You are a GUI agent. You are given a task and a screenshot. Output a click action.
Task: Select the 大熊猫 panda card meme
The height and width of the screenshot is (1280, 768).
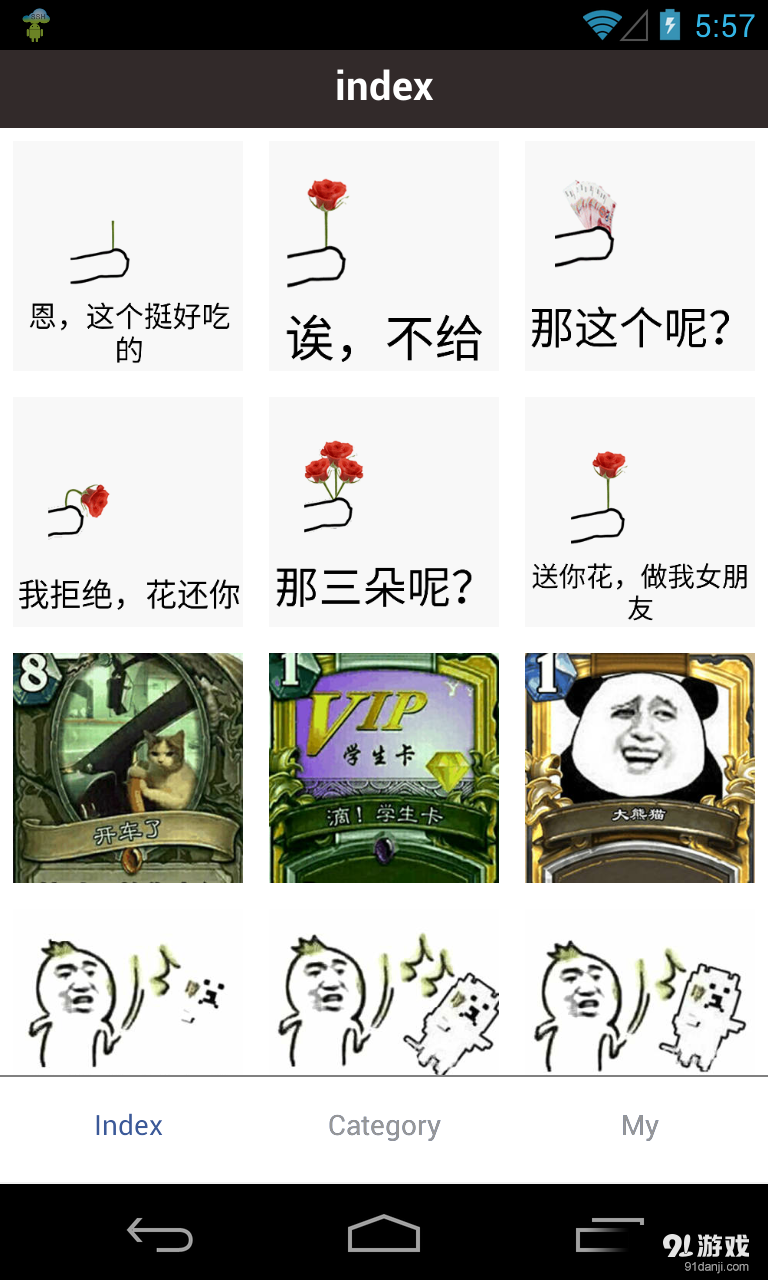640,767
